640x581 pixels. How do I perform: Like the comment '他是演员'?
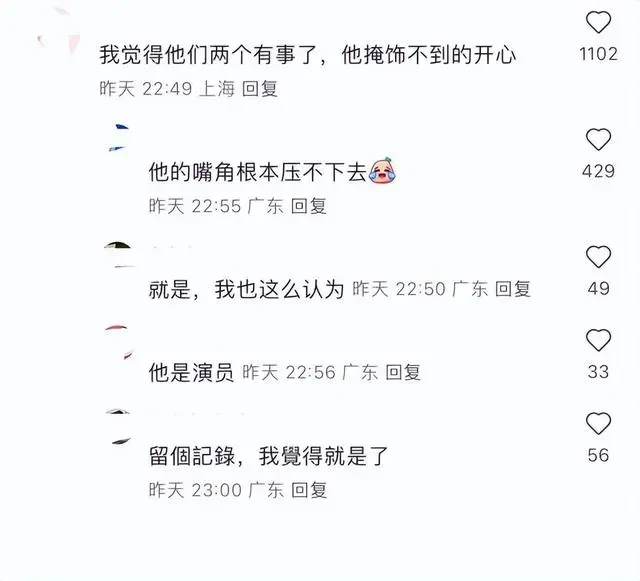click(598, 340)
